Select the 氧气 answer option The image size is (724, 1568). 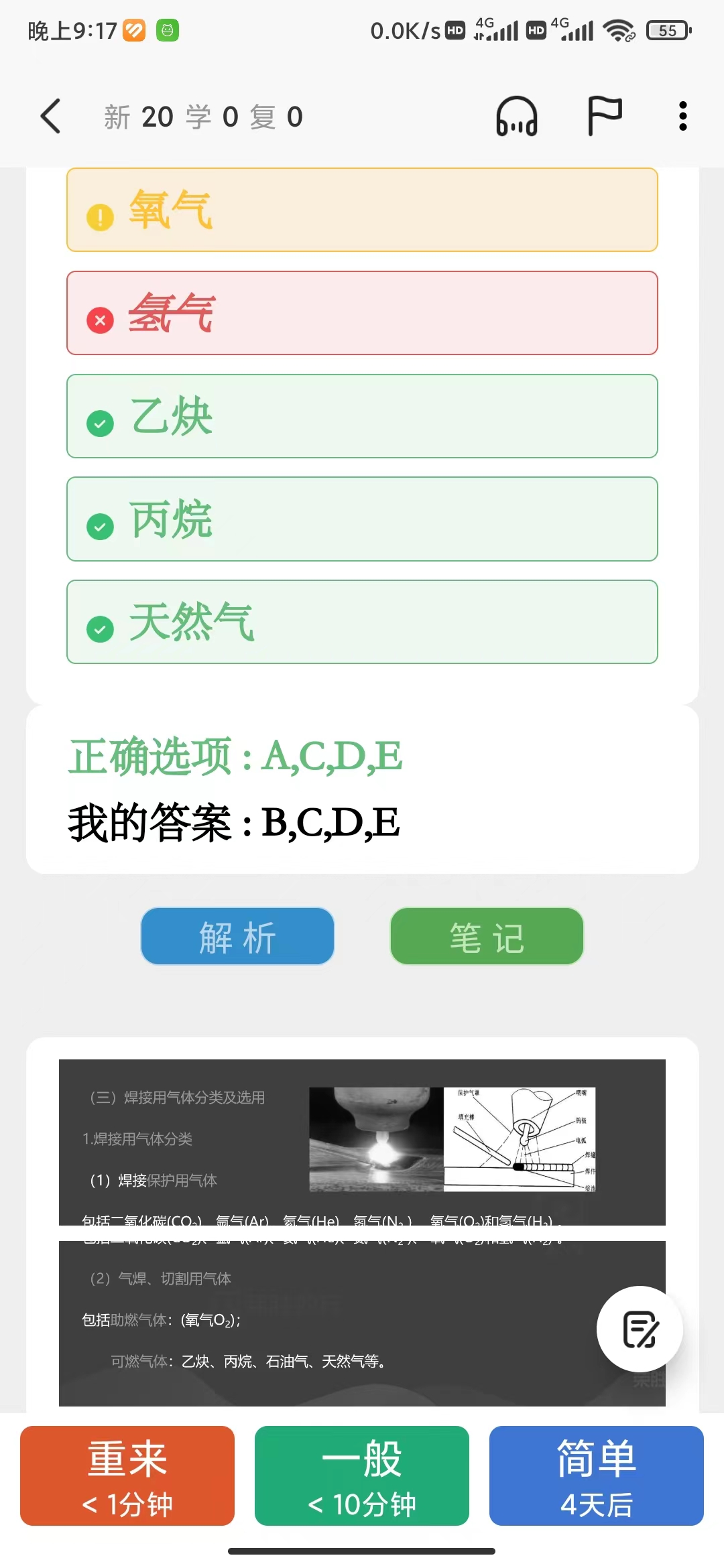tap(362, 210)
